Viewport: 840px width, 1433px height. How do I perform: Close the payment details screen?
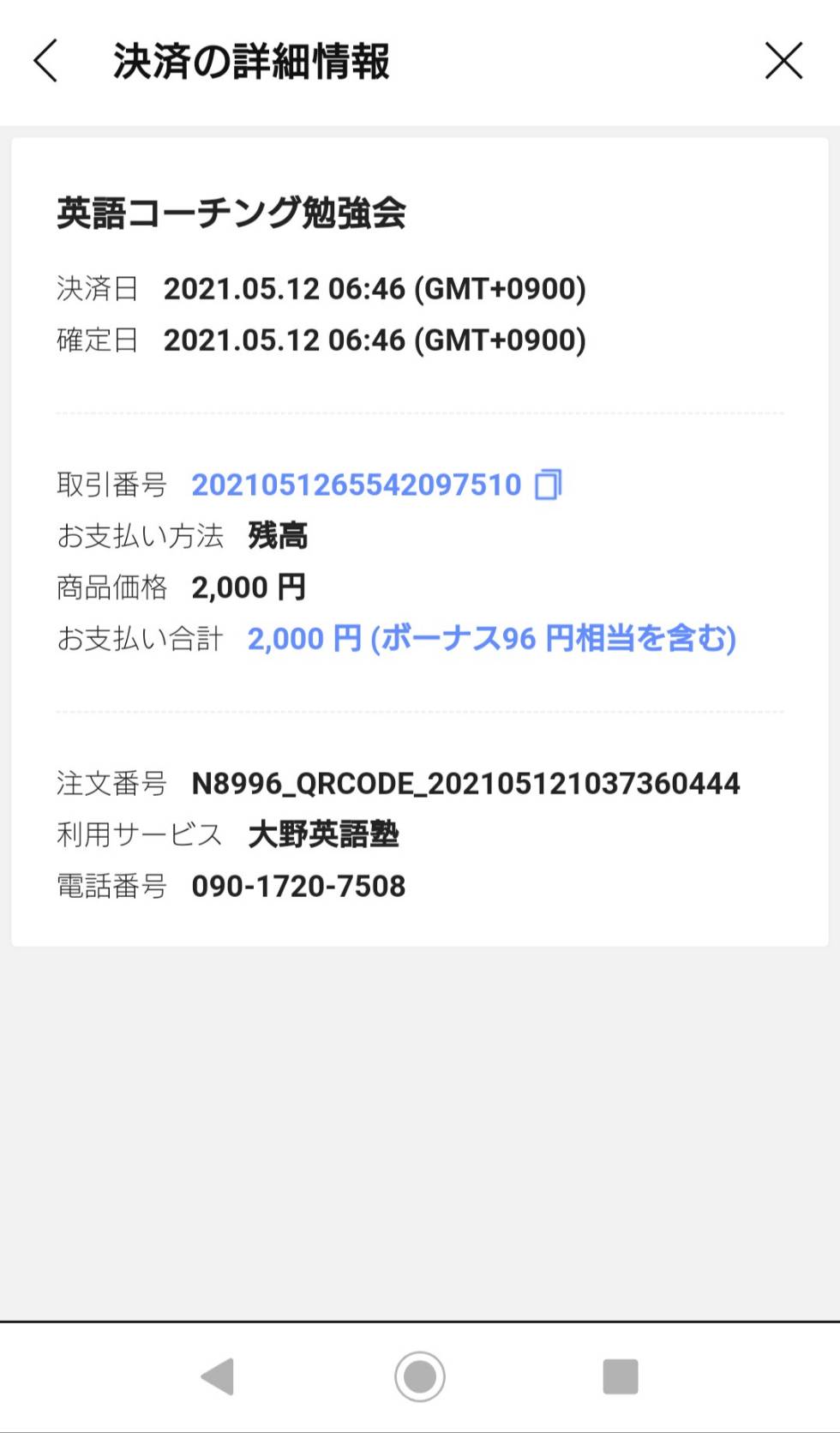pyautogui.click(x=783, y=62)
